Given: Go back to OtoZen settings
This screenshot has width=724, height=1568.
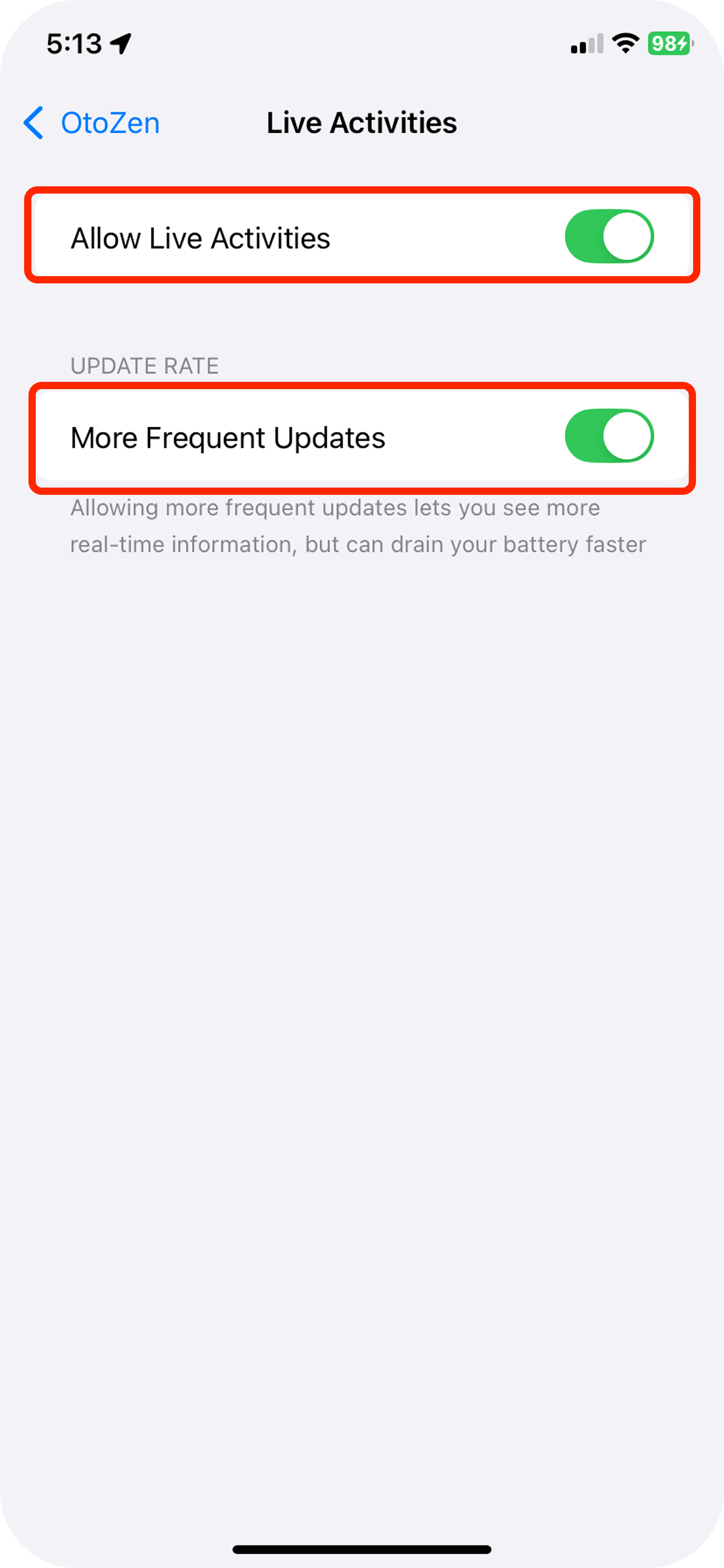Looking at the screenshot, I should coord(92,123).
